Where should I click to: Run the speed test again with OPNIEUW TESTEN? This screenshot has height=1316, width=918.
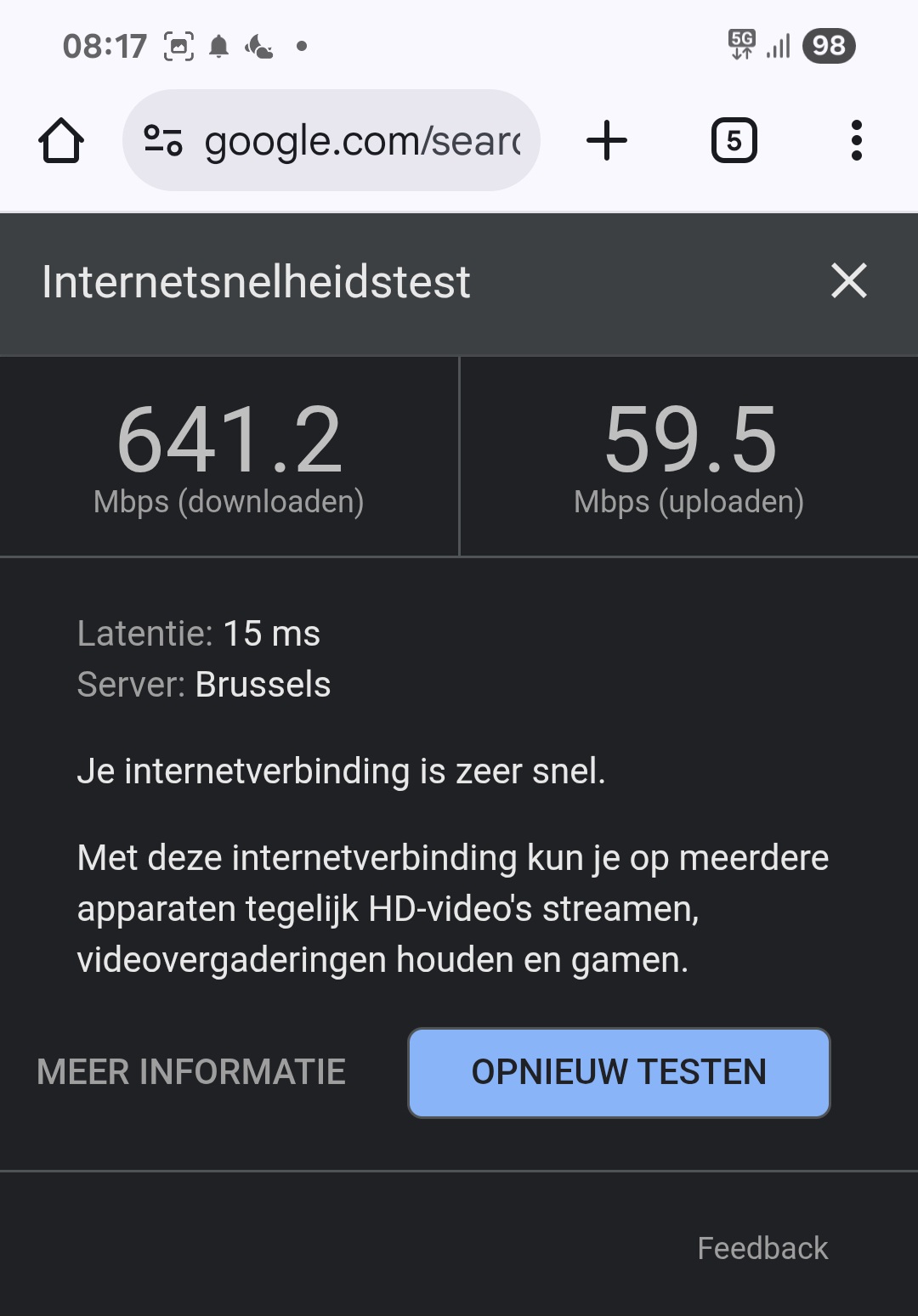(619, 1072)
